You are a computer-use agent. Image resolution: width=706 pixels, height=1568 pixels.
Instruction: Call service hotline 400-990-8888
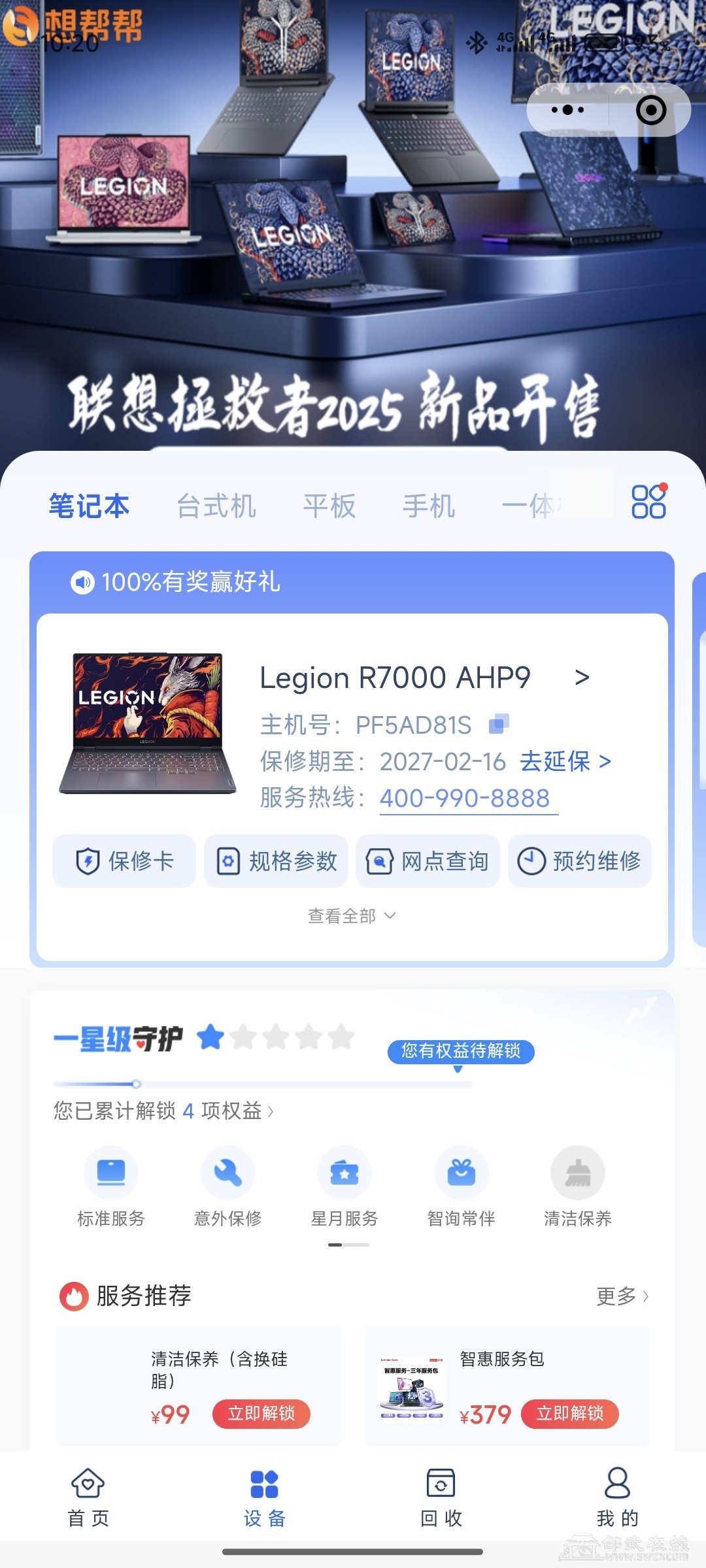(x=465, y=798)
